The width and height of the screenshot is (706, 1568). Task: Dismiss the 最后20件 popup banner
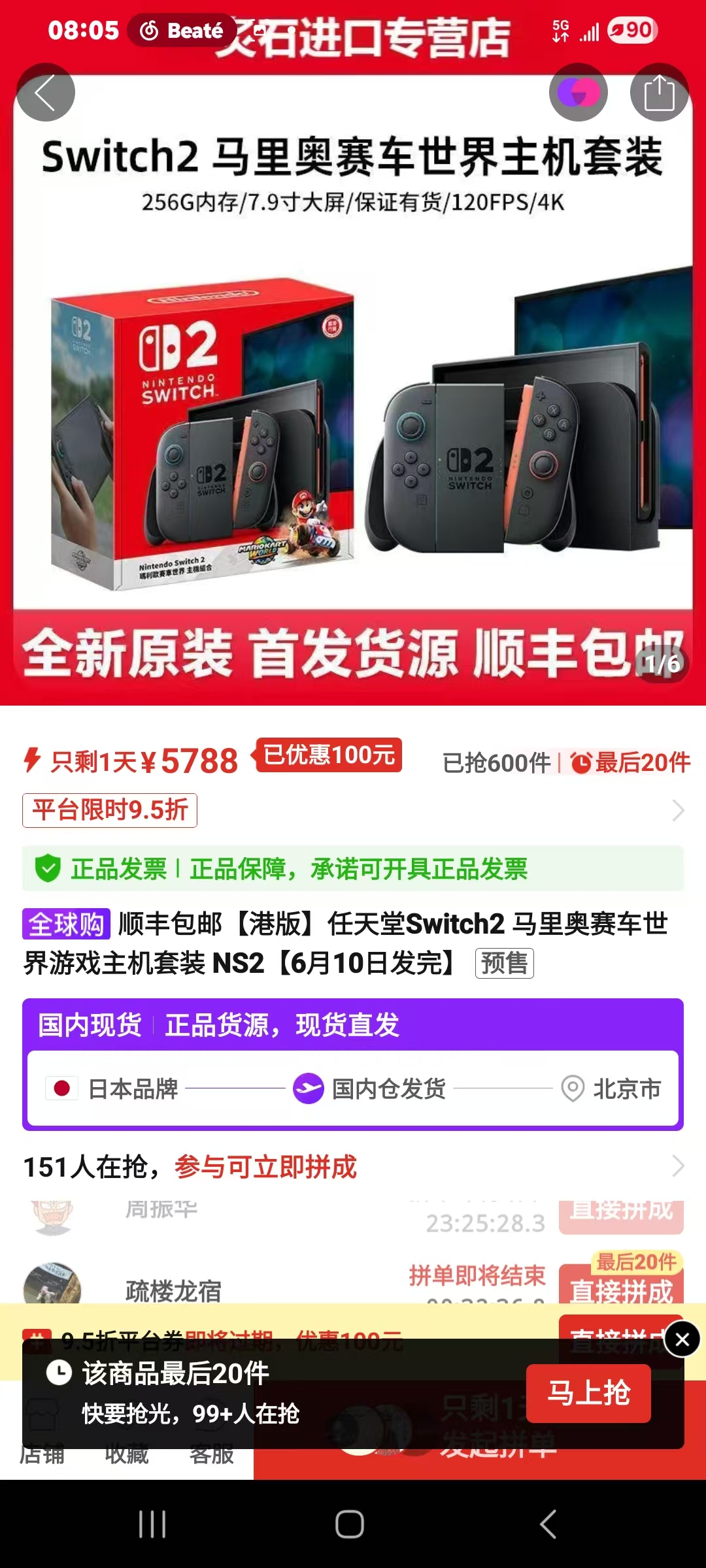[x=682, y=1339]
